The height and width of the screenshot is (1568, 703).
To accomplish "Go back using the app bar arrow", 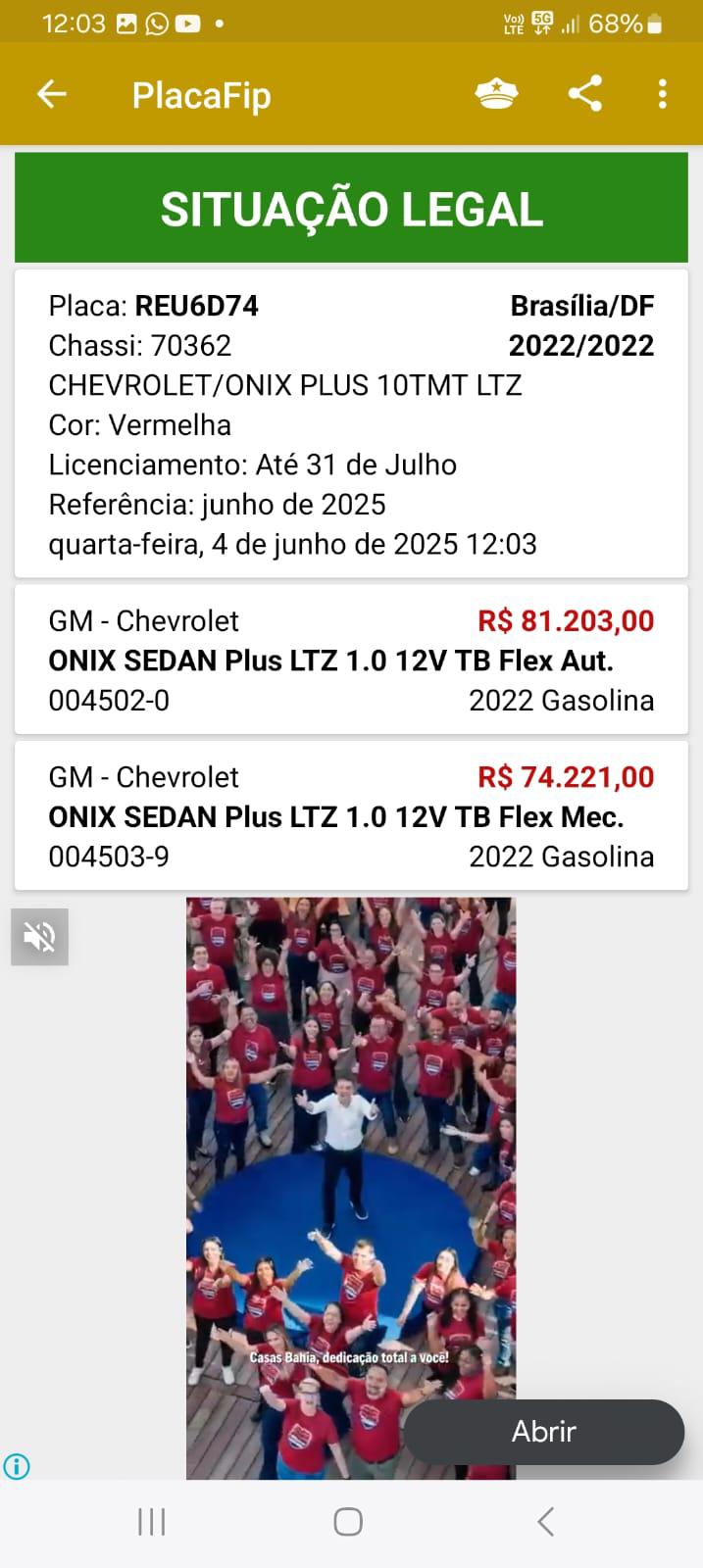I will click(51, 94).
